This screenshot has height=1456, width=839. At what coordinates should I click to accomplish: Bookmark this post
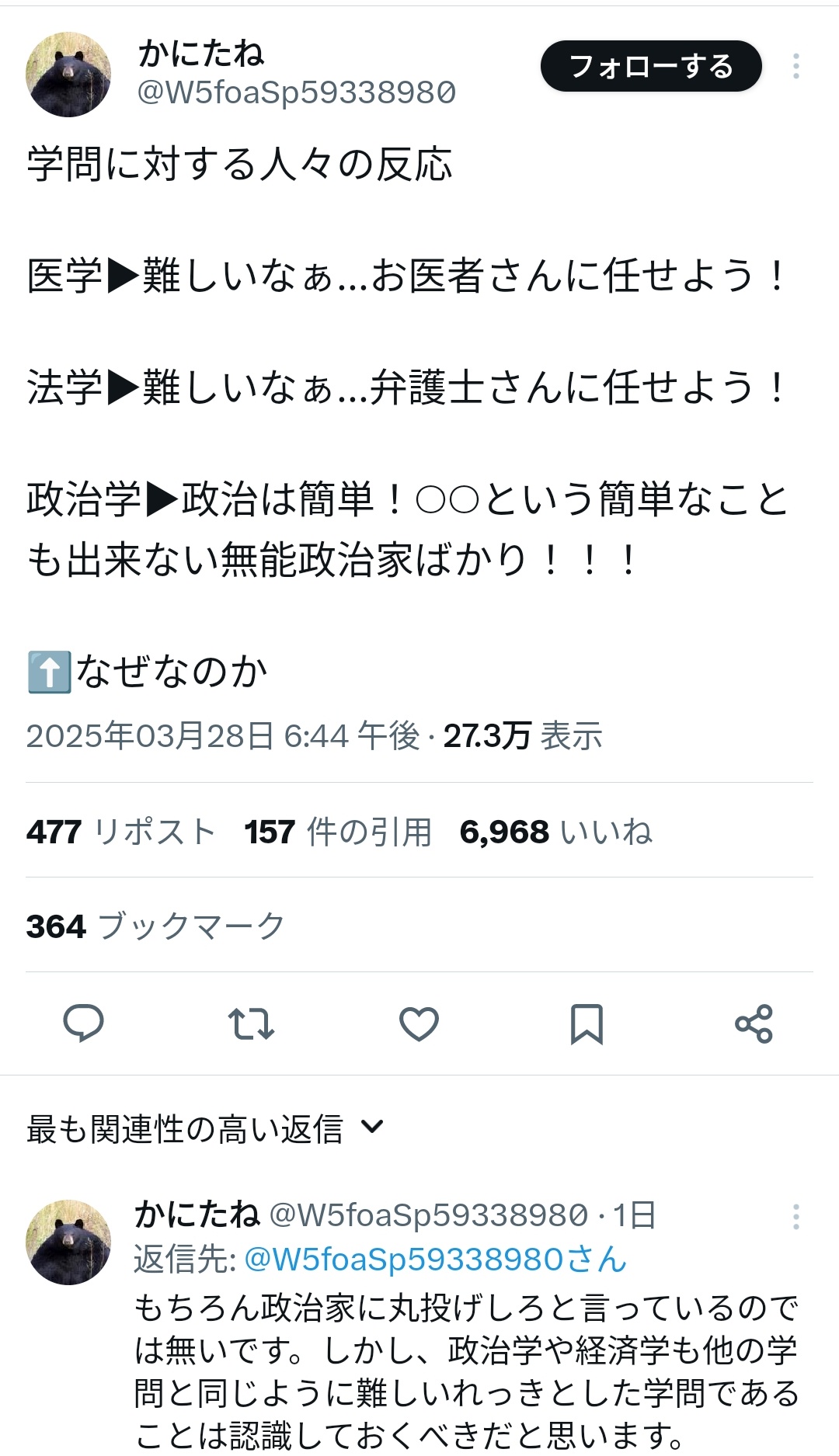(587, 1023)
